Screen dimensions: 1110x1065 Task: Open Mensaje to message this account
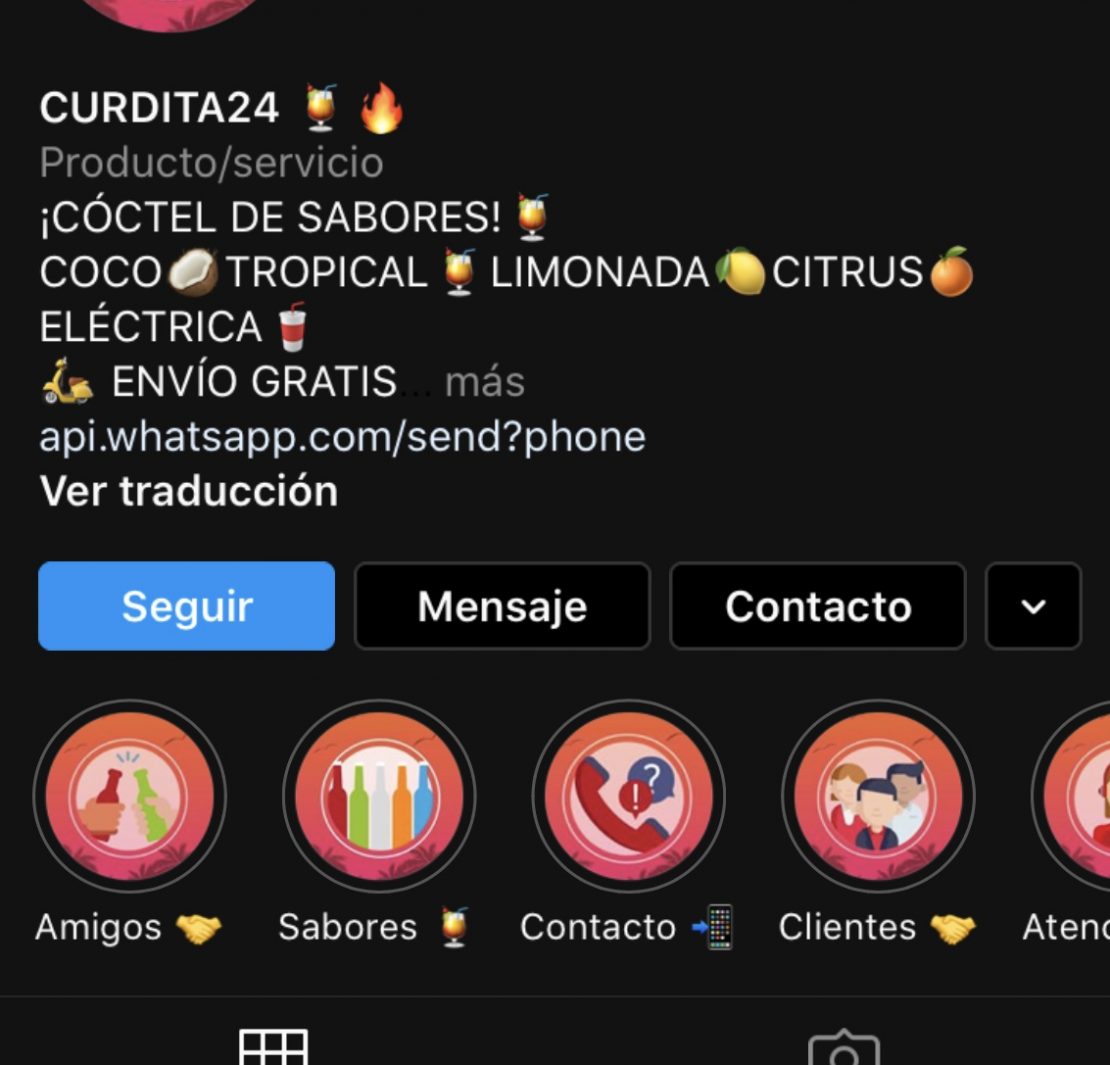[502, 606]
